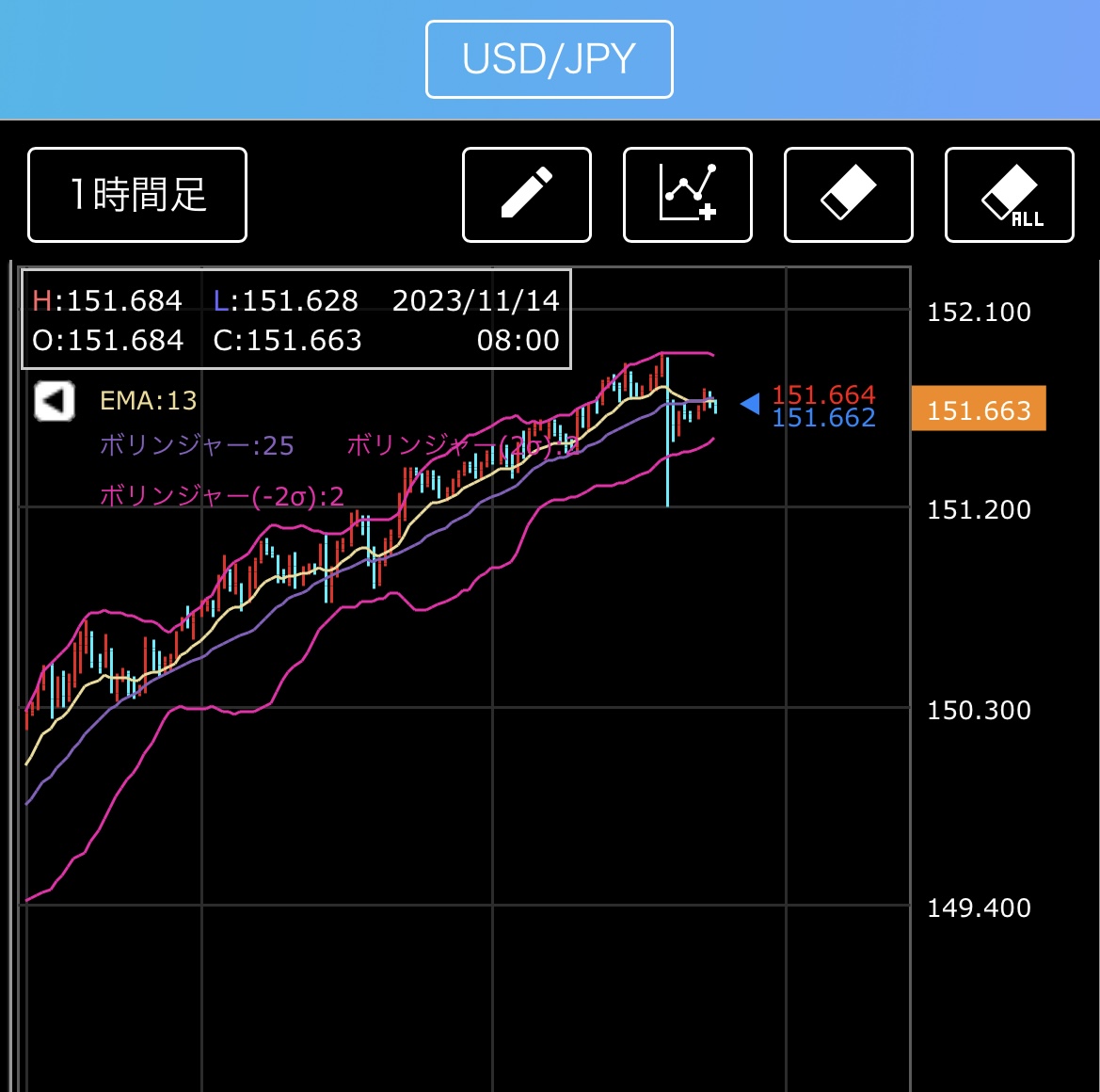Erase all drawings with the ALL eraser
This screenshot has width=1100, height=1092.
coord(1010,195)
